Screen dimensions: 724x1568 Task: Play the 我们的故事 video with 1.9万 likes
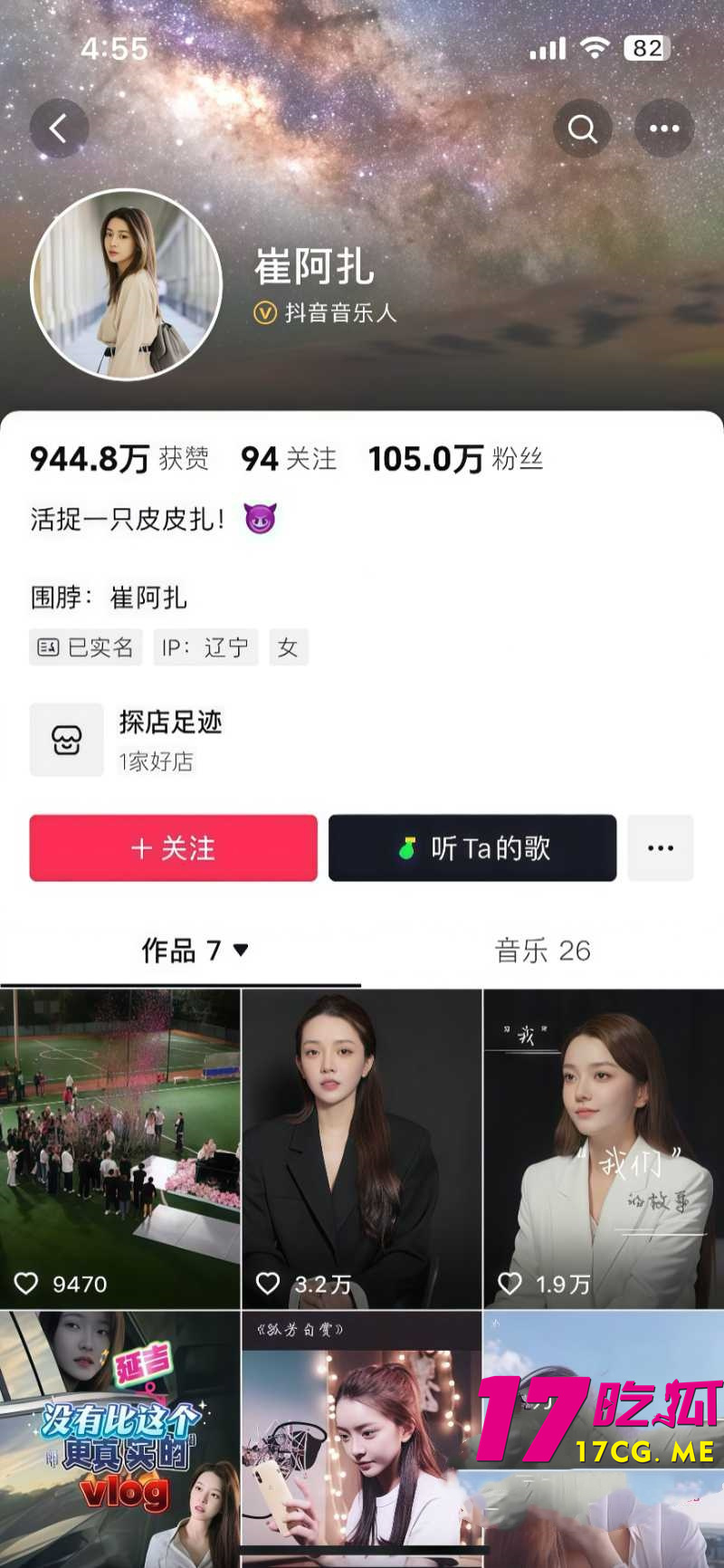tap(603, 1148)
